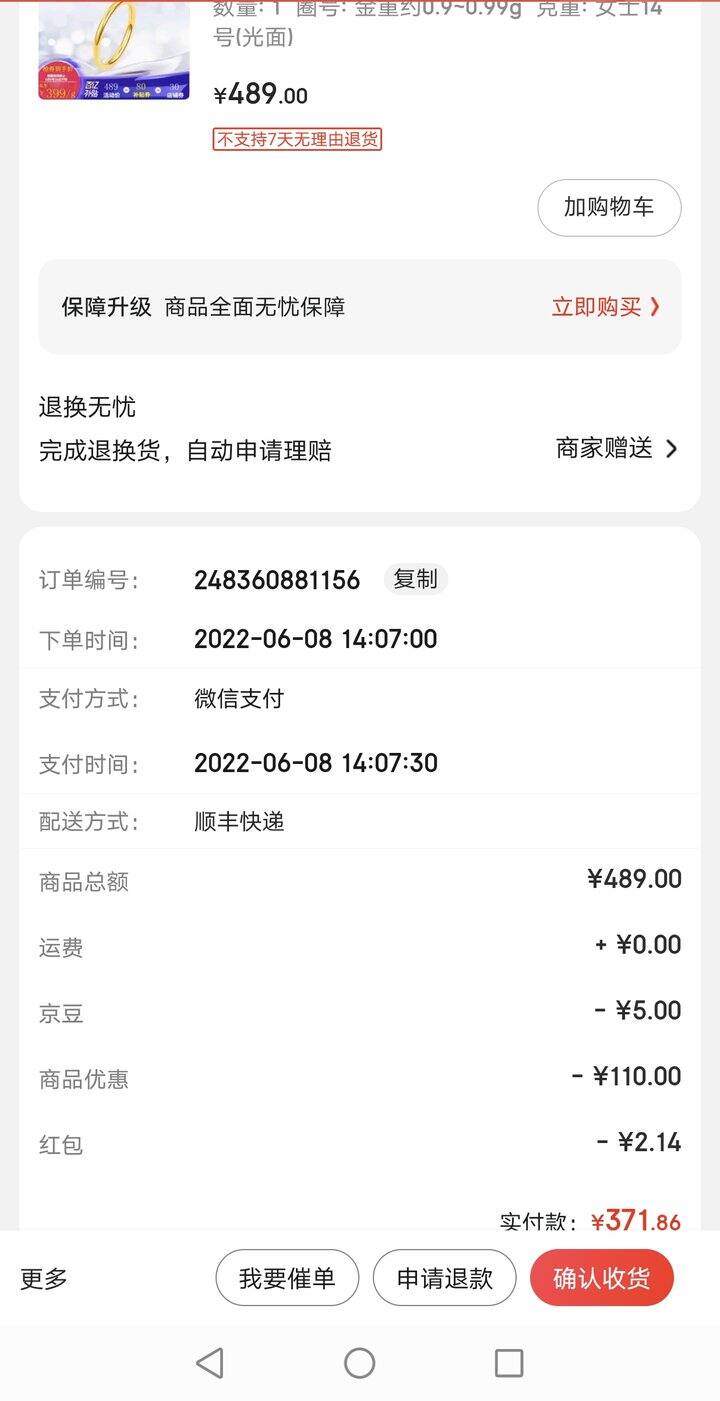This screenshot has width=720, height=1401.
Task: Open the 更多 options
Action: point(44,1278)
